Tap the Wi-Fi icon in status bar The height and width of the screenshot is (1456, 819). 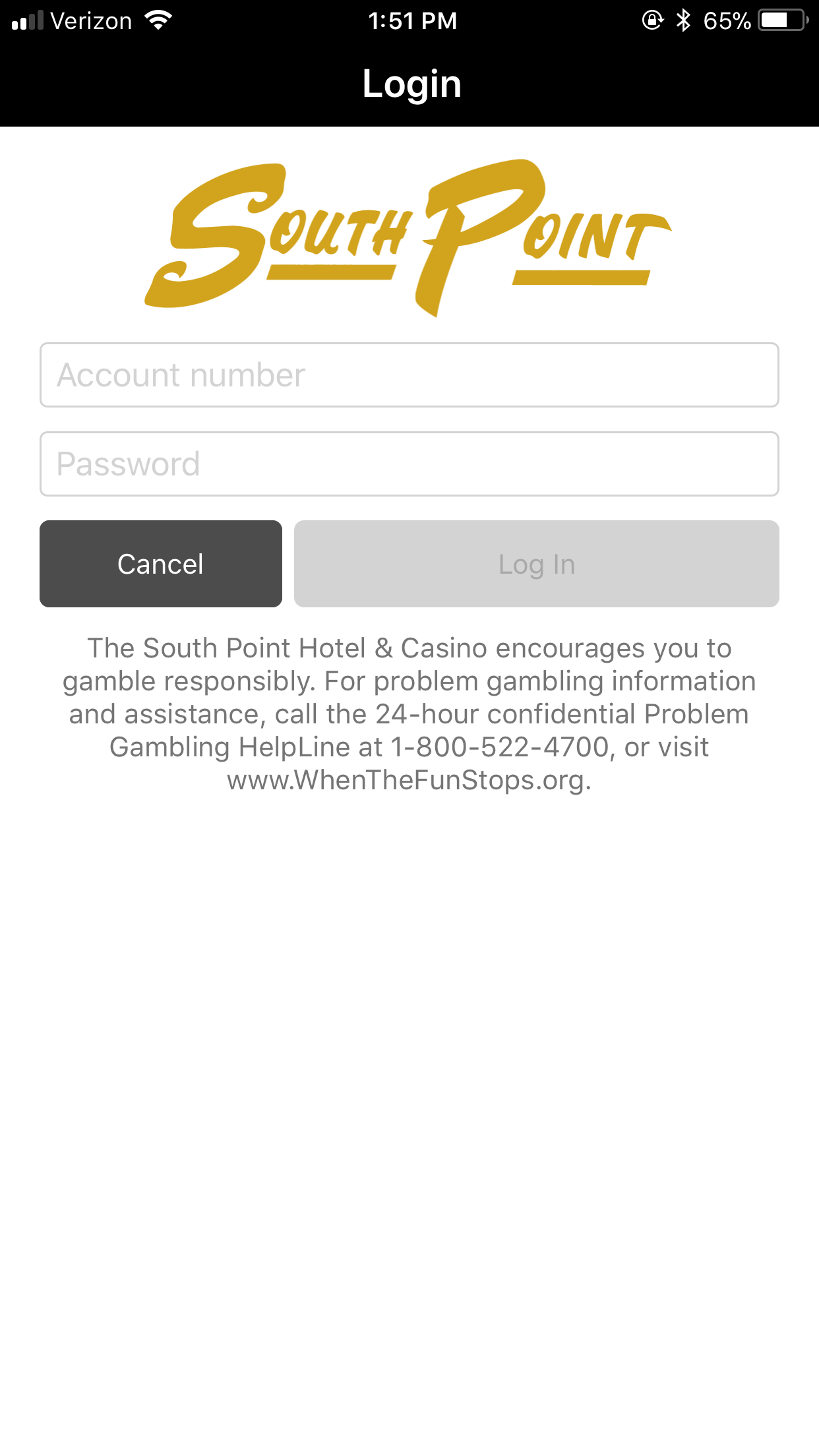tap(158, 20)
